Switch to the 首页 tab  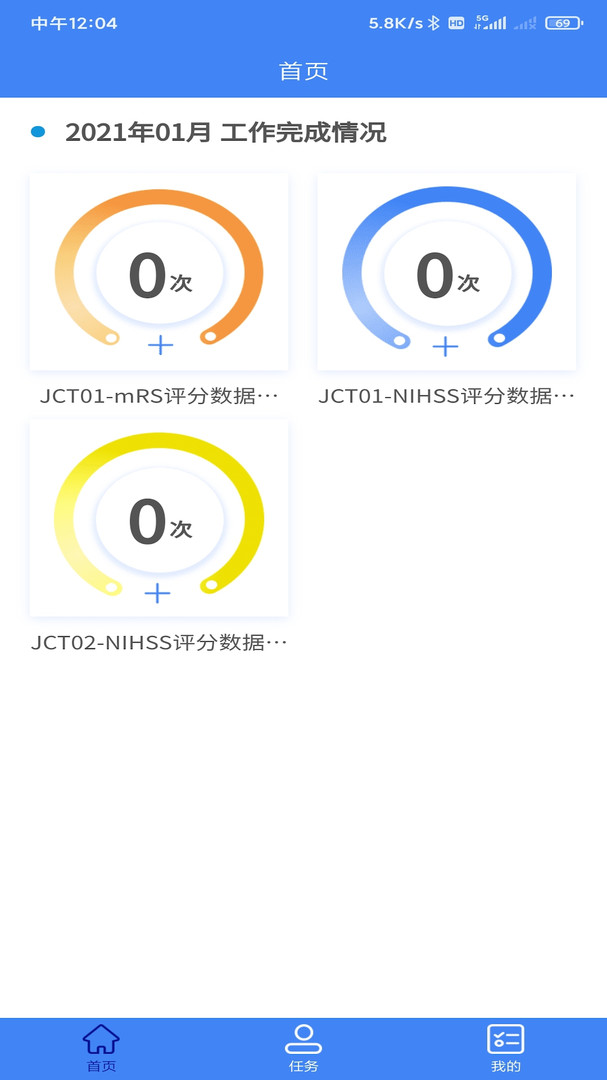(x=101, y=1048)
